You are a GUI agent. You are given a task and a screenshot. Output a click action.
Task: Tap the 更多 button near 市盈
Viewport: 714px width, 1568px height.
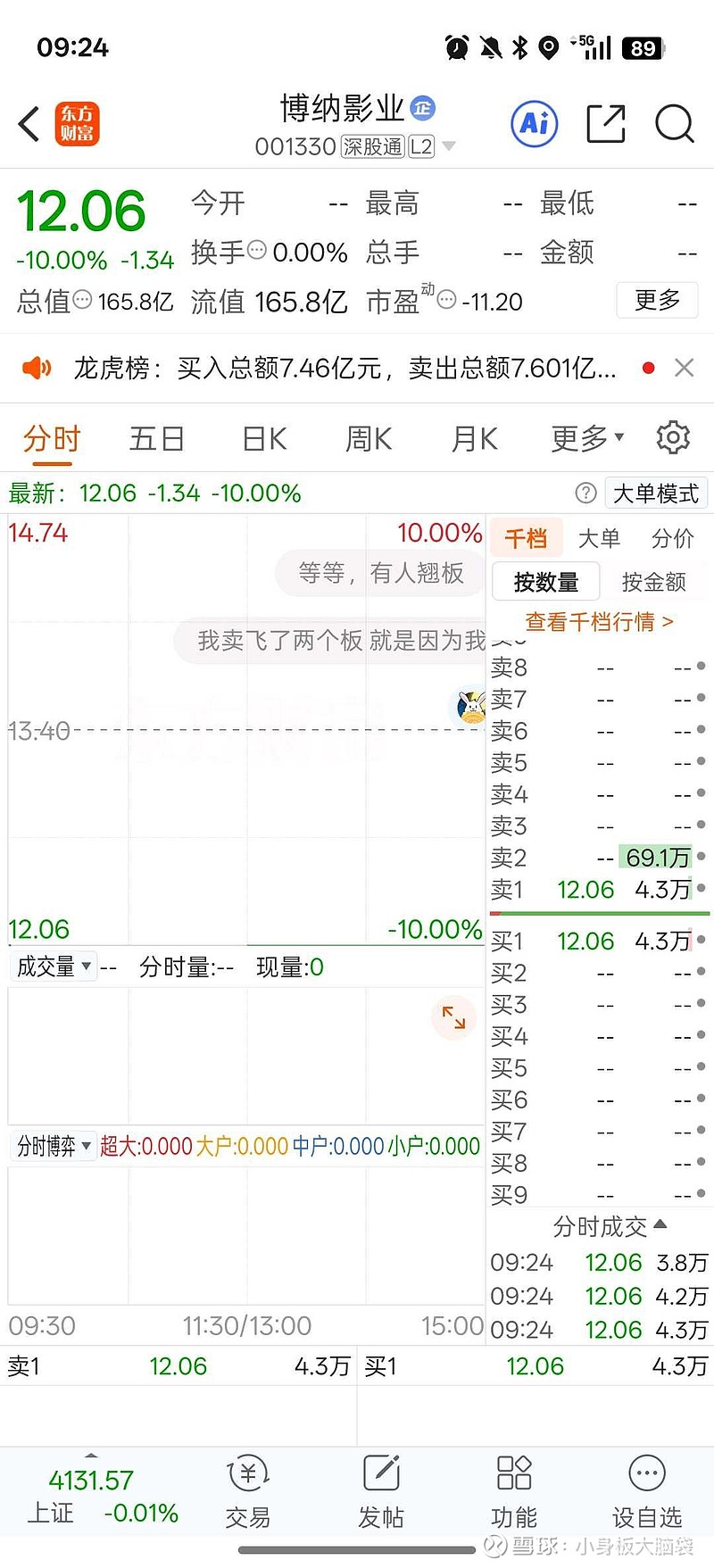657,301
